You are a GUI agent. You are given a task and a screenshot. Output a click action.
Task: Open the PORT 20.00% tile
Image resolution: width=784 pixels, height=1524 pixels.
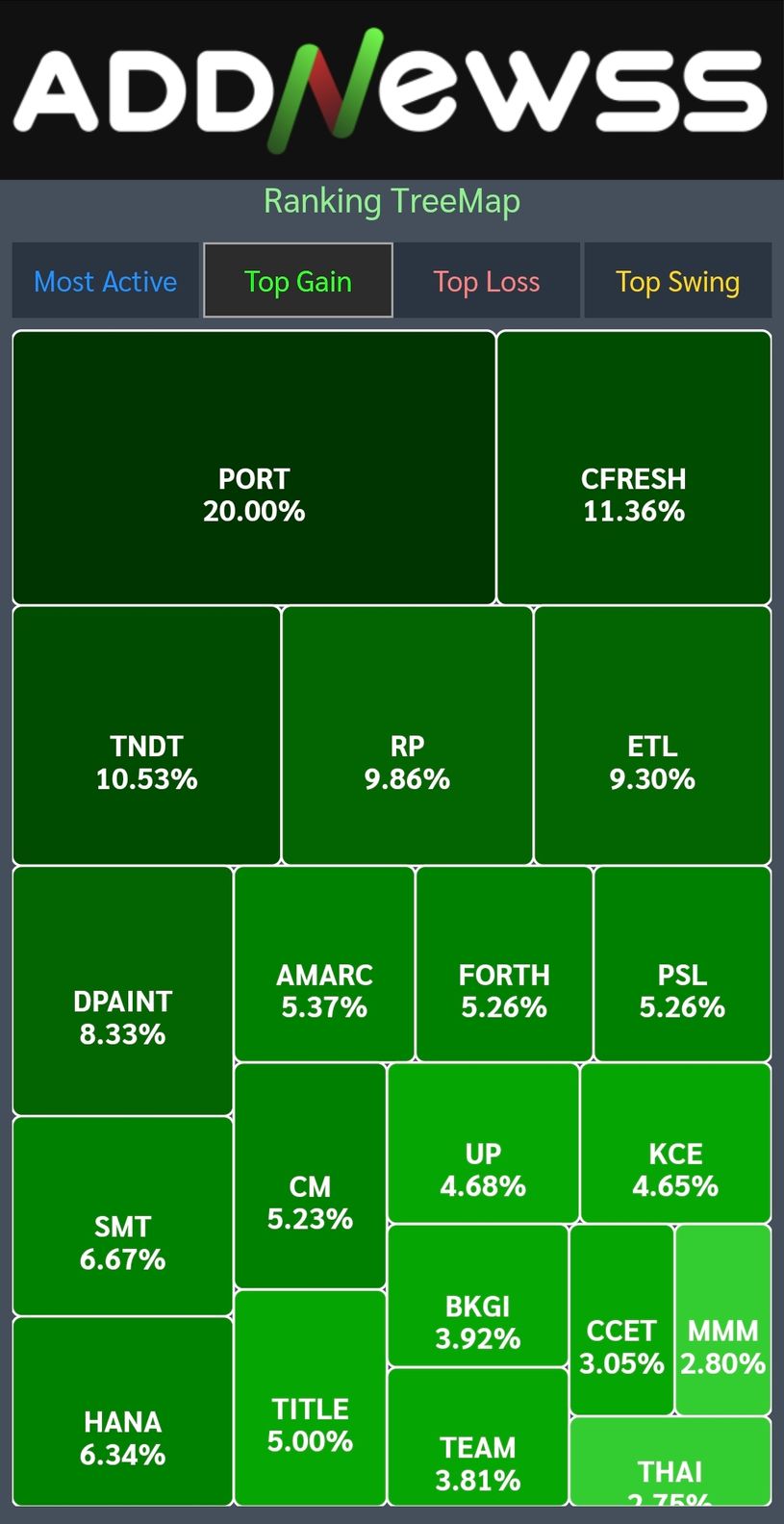(x=254, y=468)
